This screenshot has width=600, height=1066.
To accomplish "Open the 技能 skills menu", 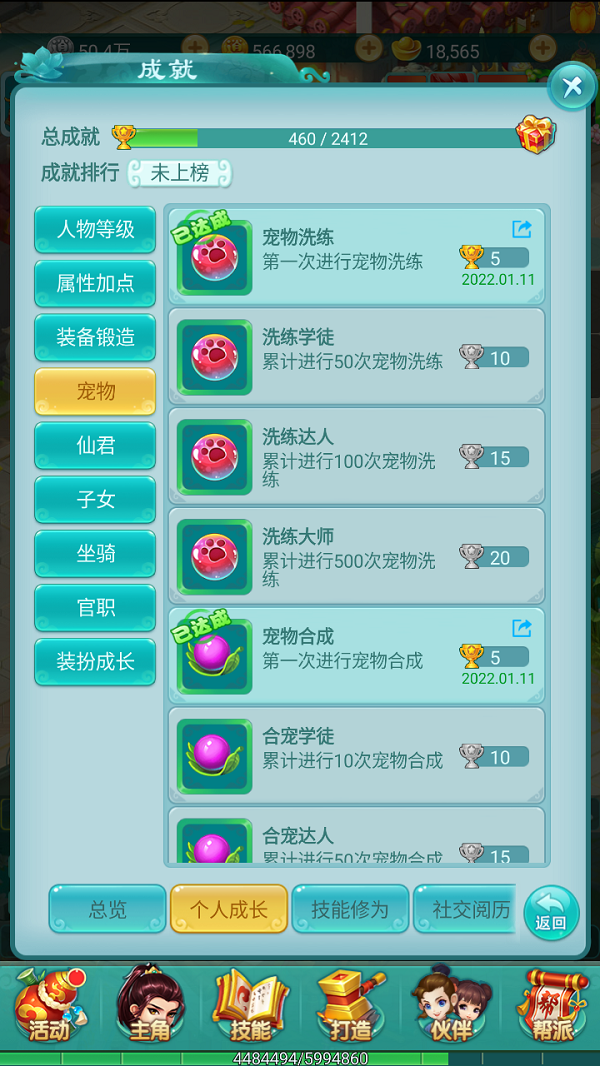I will click(x=250, y=1004).
